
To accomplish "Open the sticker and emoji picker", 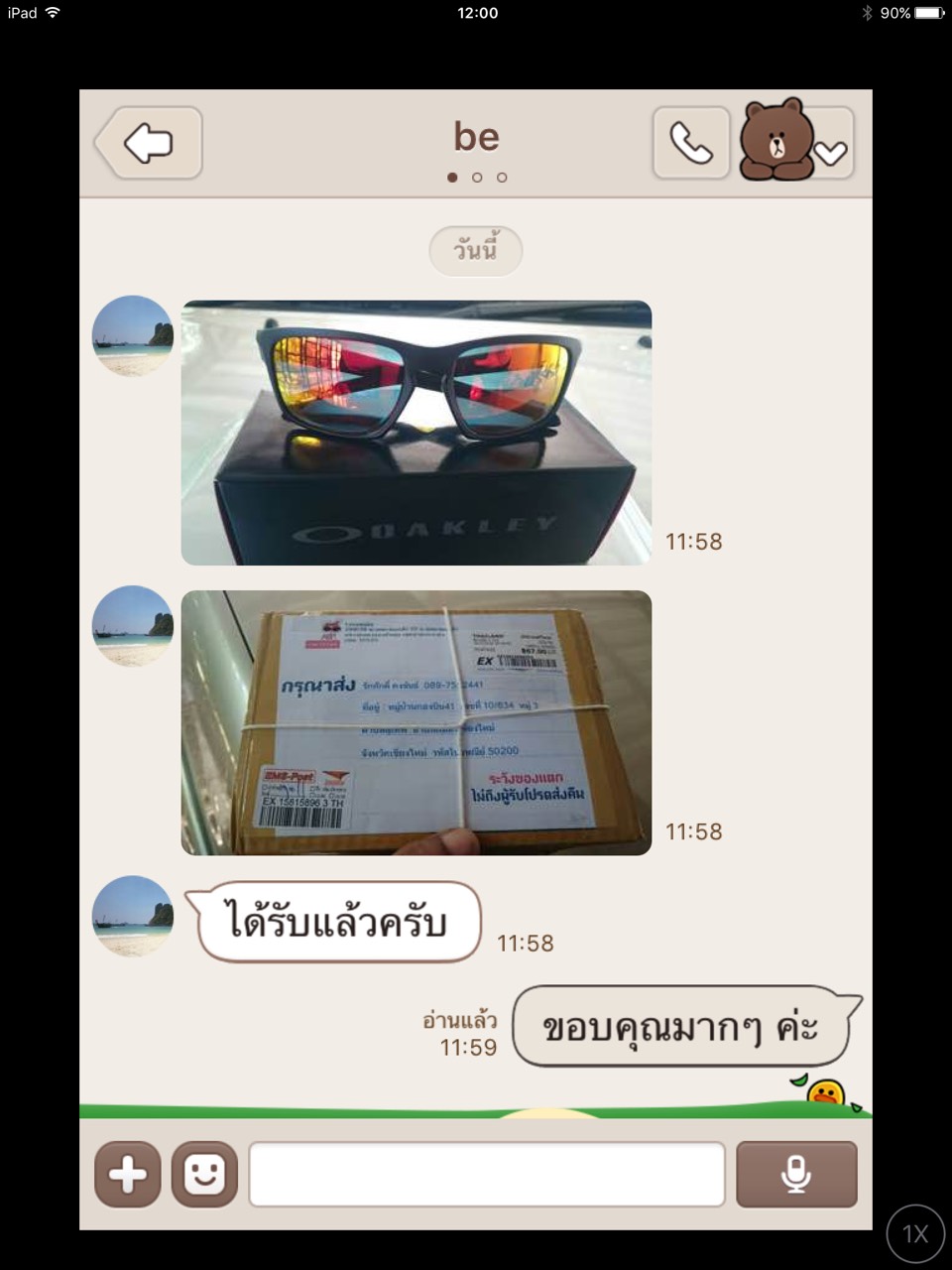I will pyautogui.click(x=204, y=1175).
